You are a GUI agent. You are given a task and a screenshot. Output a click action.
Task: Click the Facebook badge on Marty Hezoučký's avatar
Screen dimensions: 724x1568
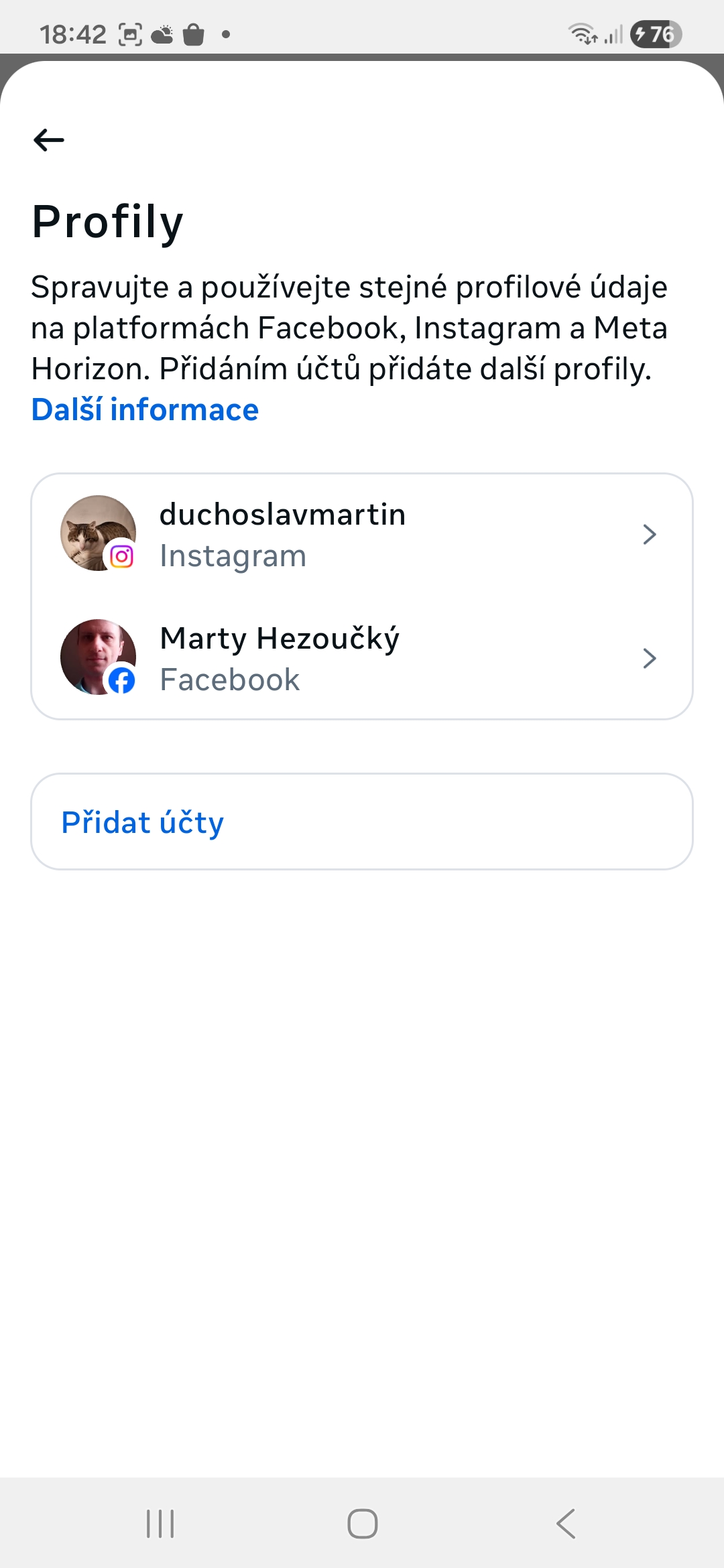(123, 680)
